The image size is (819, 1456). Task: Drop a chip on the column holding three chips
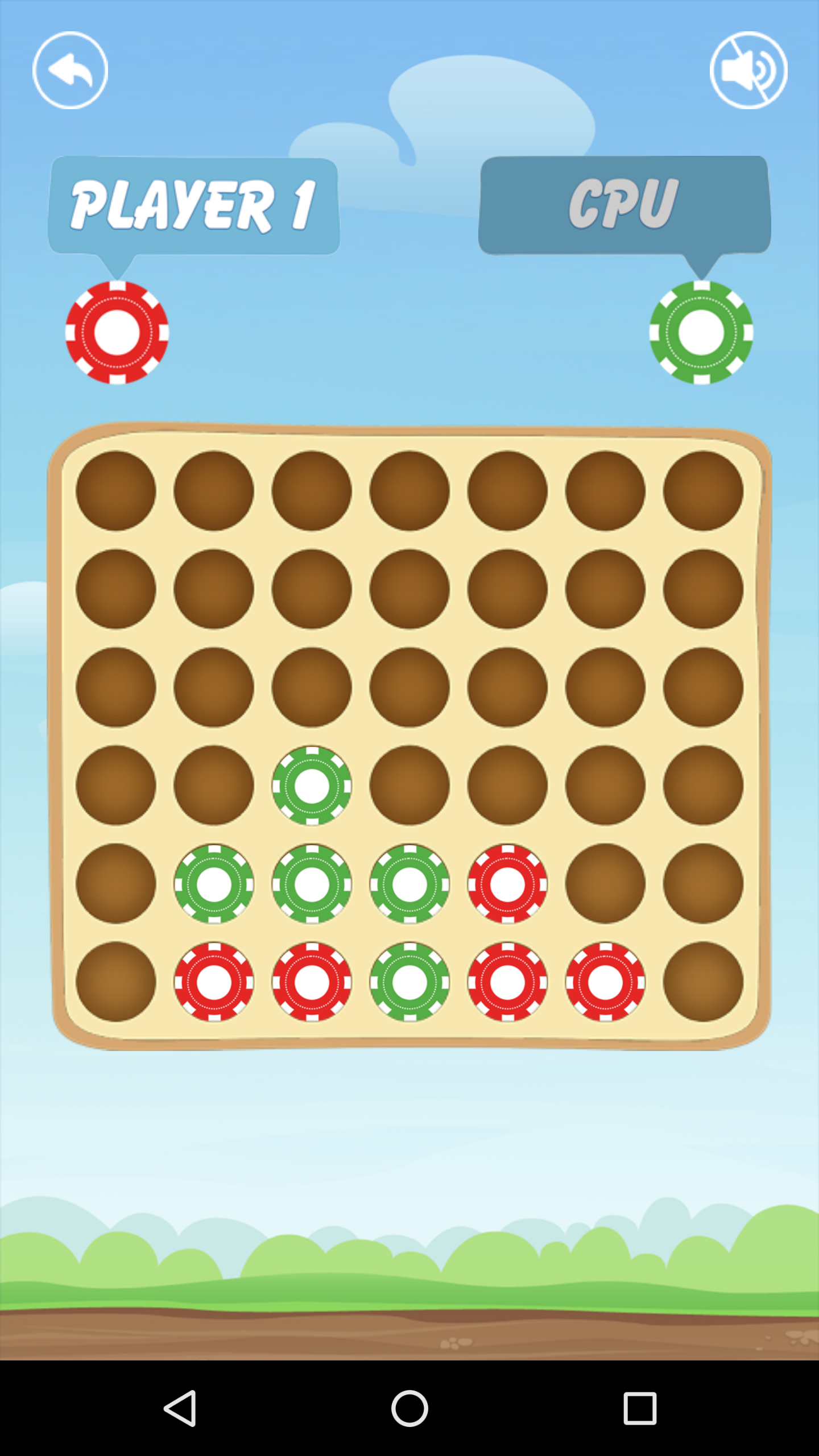[x=312, y=687]
